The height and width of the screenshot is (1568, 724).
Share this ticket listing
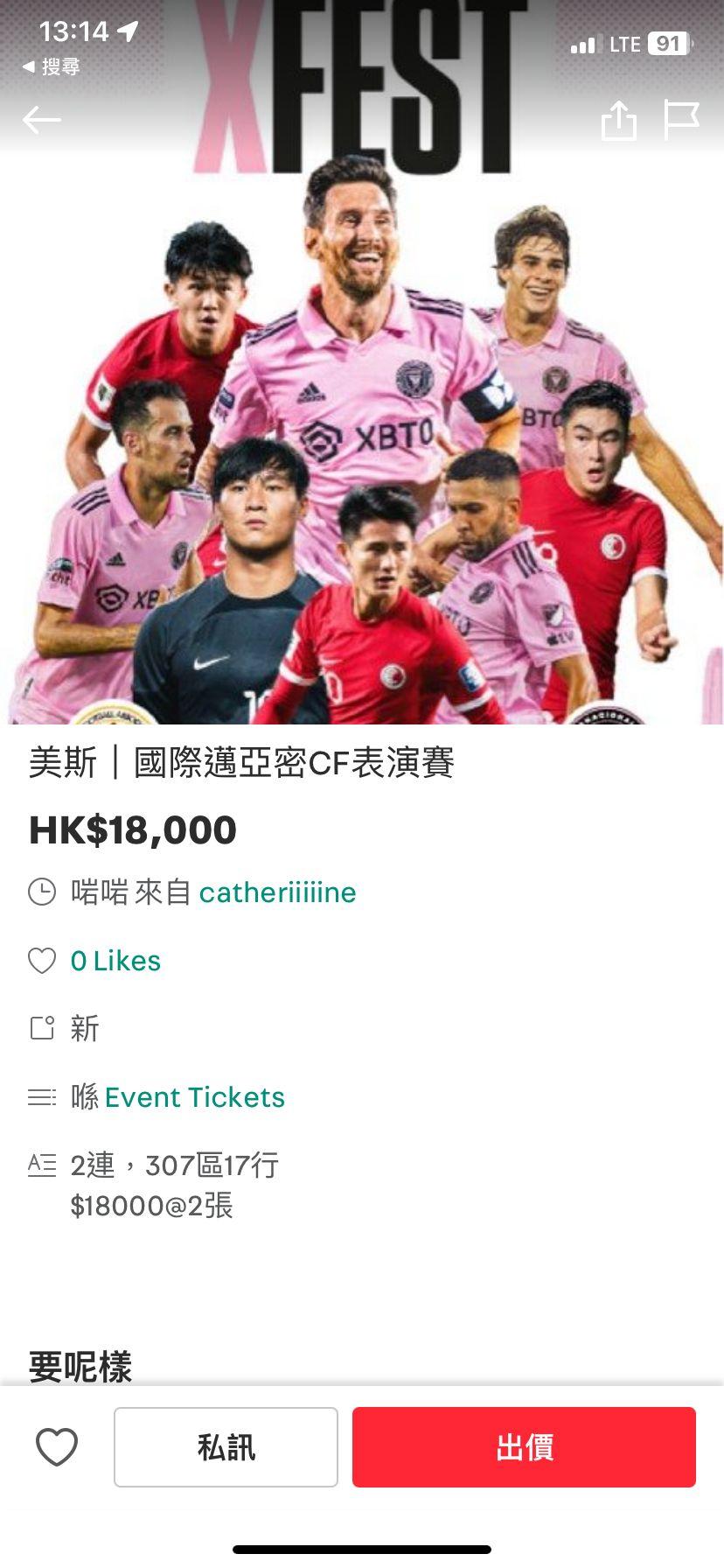618,120
